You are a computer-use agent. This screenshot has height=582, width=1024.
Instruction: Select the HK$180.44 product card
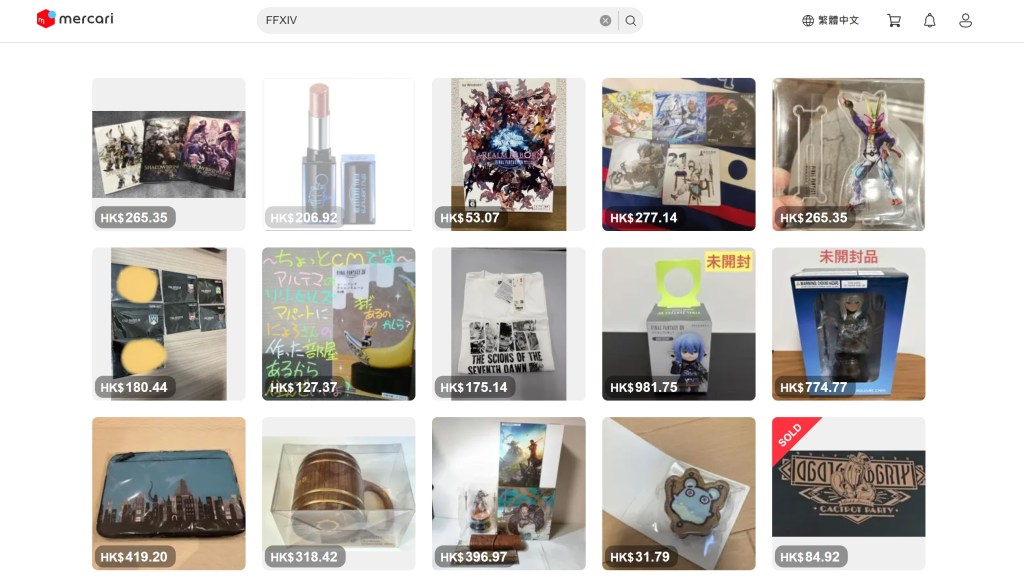pyautogui.click(x=168, y=324)
